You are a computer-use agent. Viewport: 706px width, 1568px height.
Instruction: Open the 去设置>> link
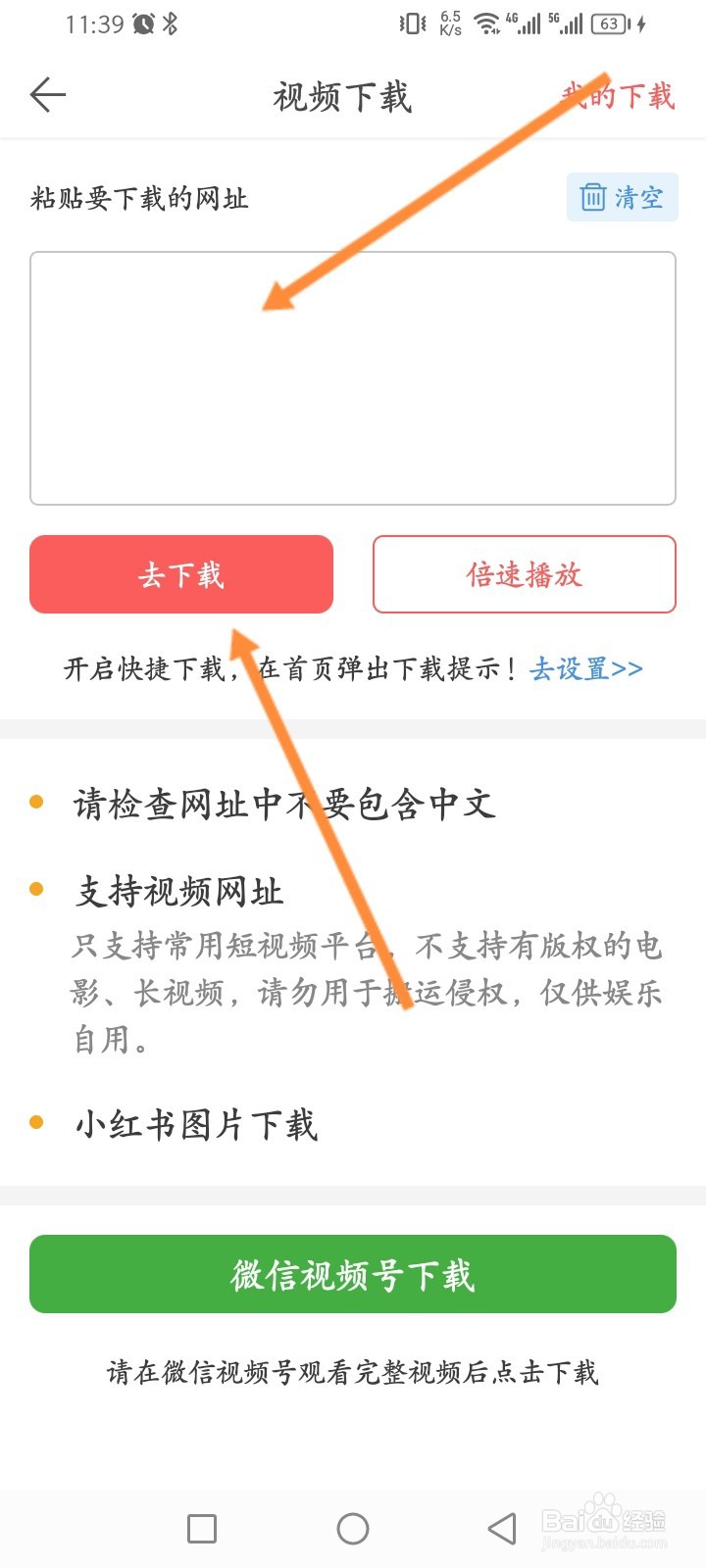coord(585,667)
